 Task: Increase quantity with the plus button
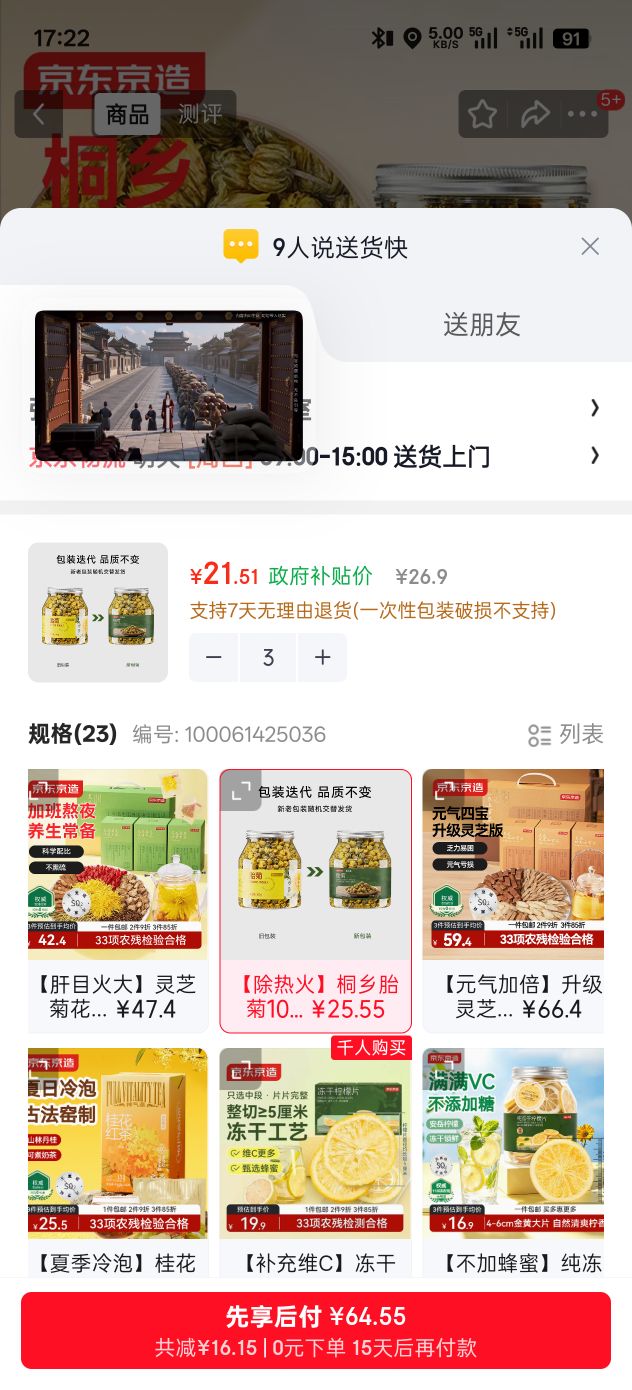322,658
